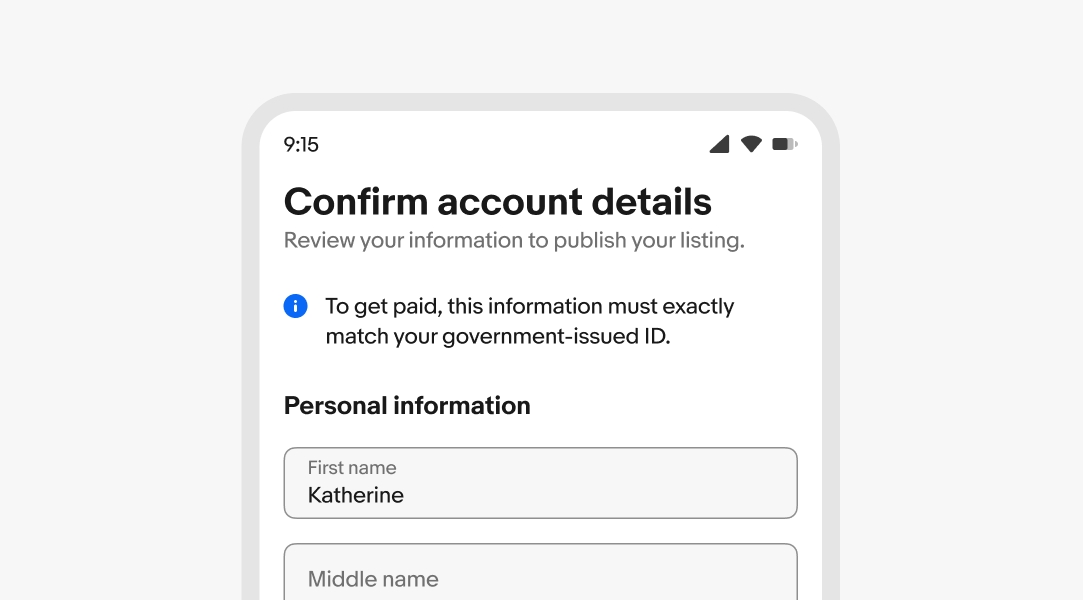Tap the Middle name input field
The width and height of the screenshot is (1083, 600).
(x=540, y=575)
